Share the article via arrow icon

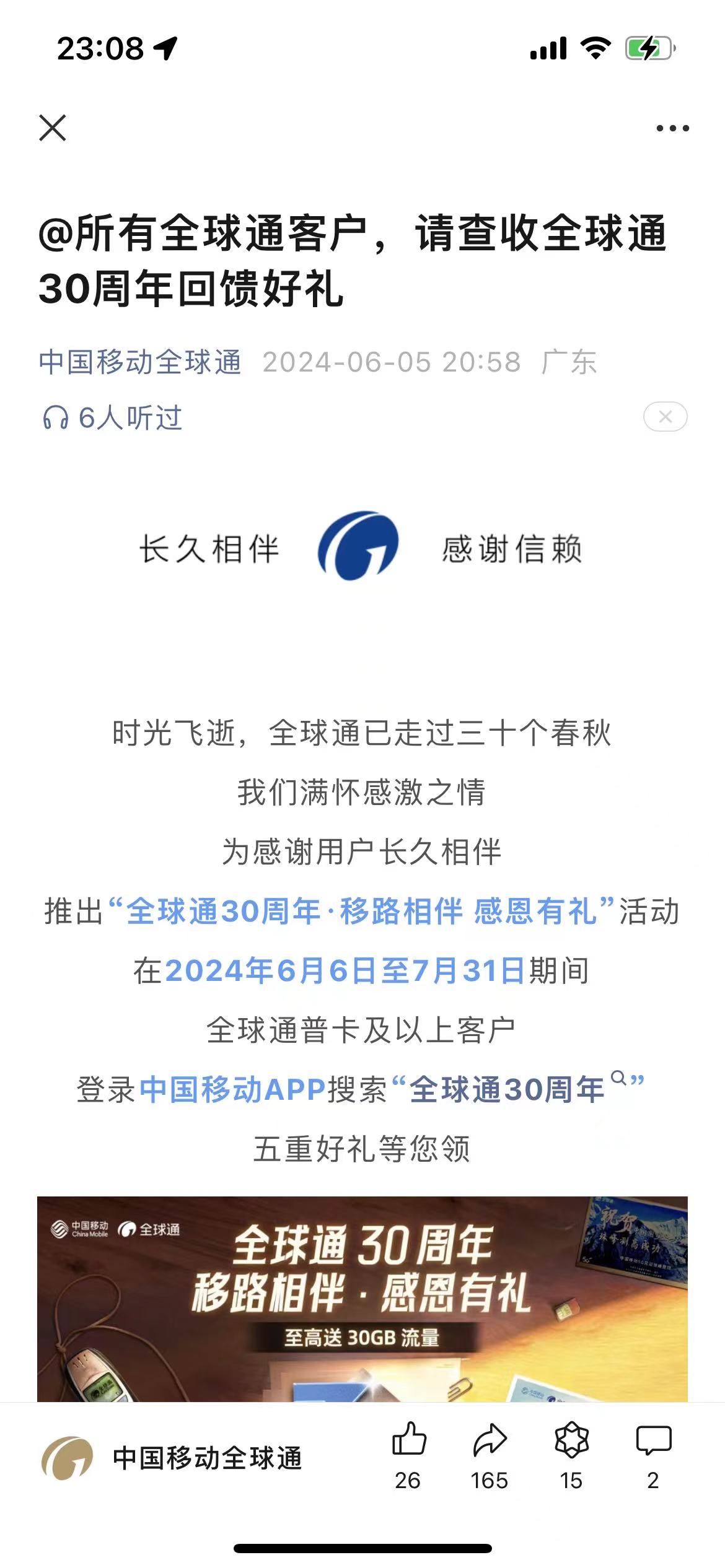click(x=490, y=1455)
